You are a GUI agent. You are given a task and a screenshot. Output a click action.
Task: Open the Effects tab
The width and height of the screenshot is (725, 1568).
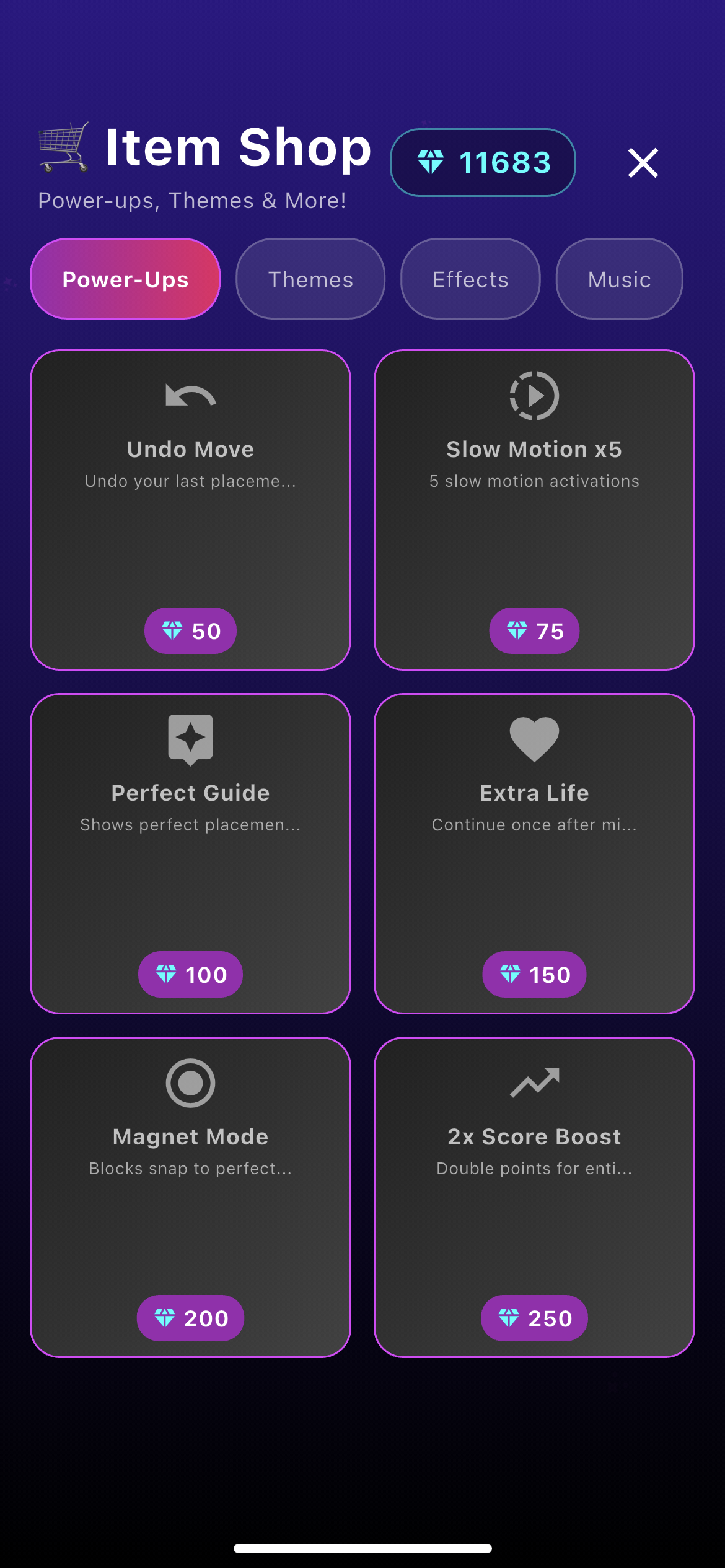coord(470,279)
